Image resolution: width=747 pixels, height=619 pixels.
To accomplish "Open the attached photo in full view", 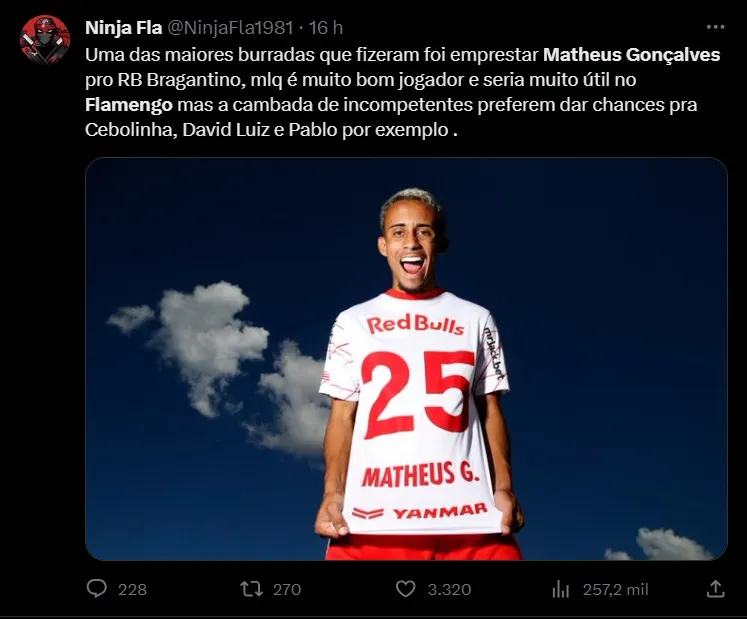I will tap(405, 358).
